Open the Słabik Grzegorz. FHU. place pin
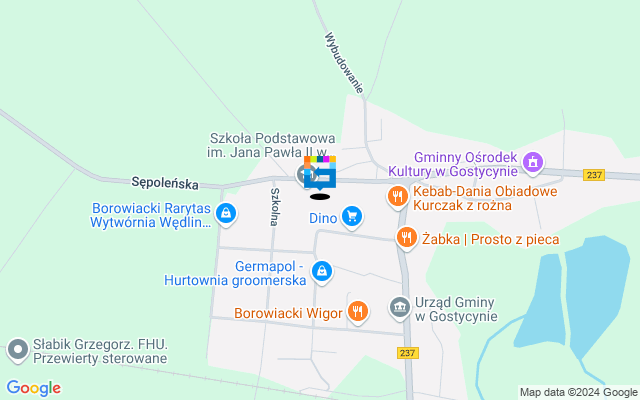Viewport: 640px width, 400px height. pos(17,350)
